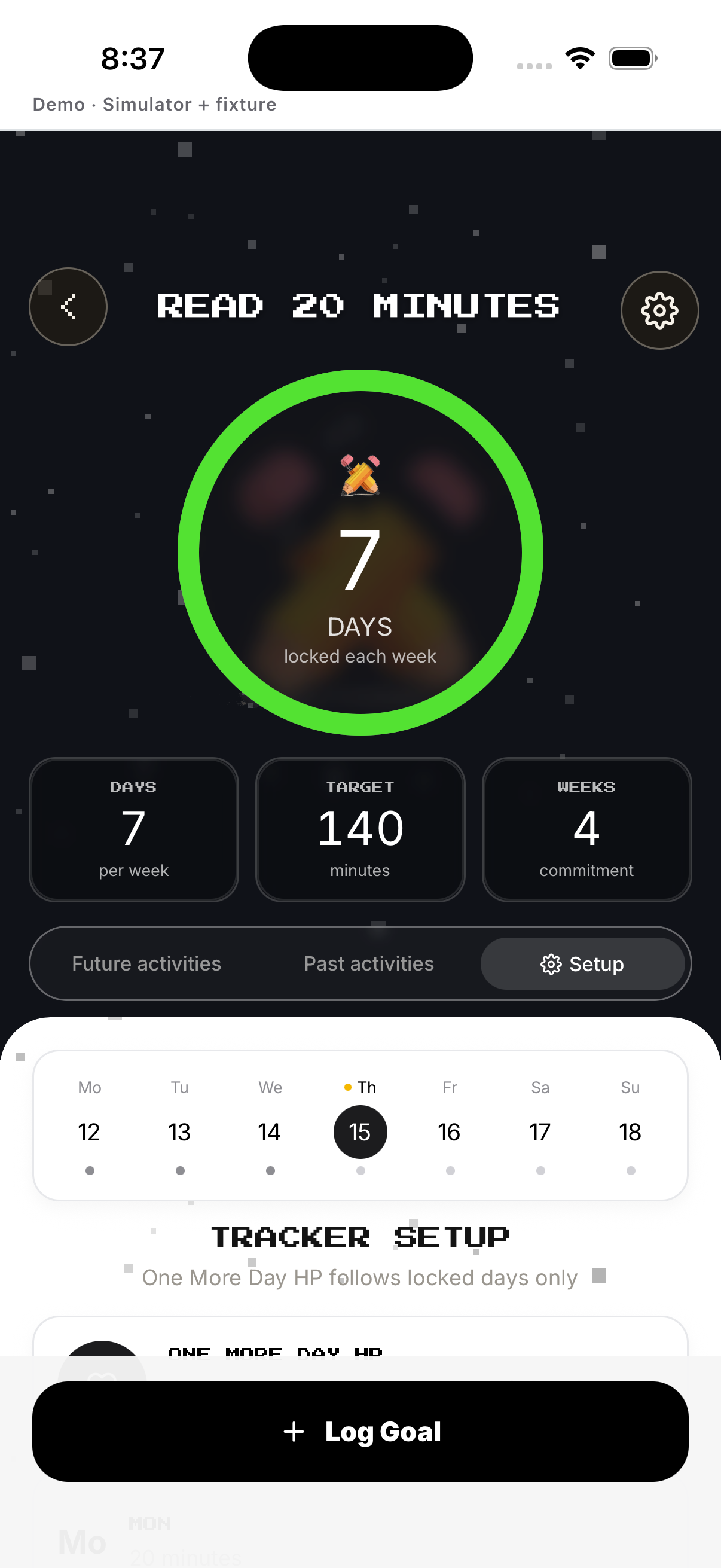Viewport: 721px width, 1568px height.
Task: Switch to Future activities tab
Action: tap(146, 963)
